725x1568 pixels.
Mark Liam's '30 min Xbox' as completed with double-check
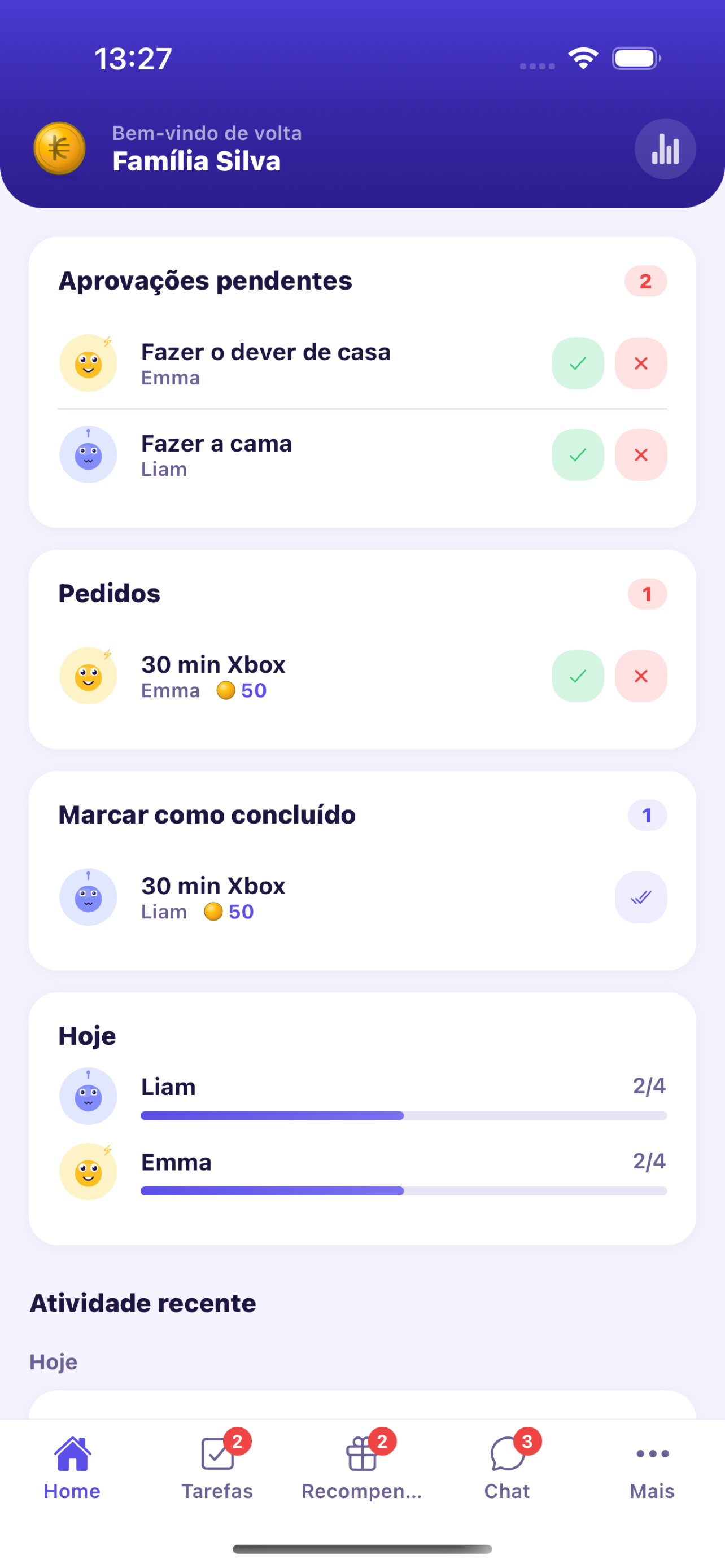point(640,897)
